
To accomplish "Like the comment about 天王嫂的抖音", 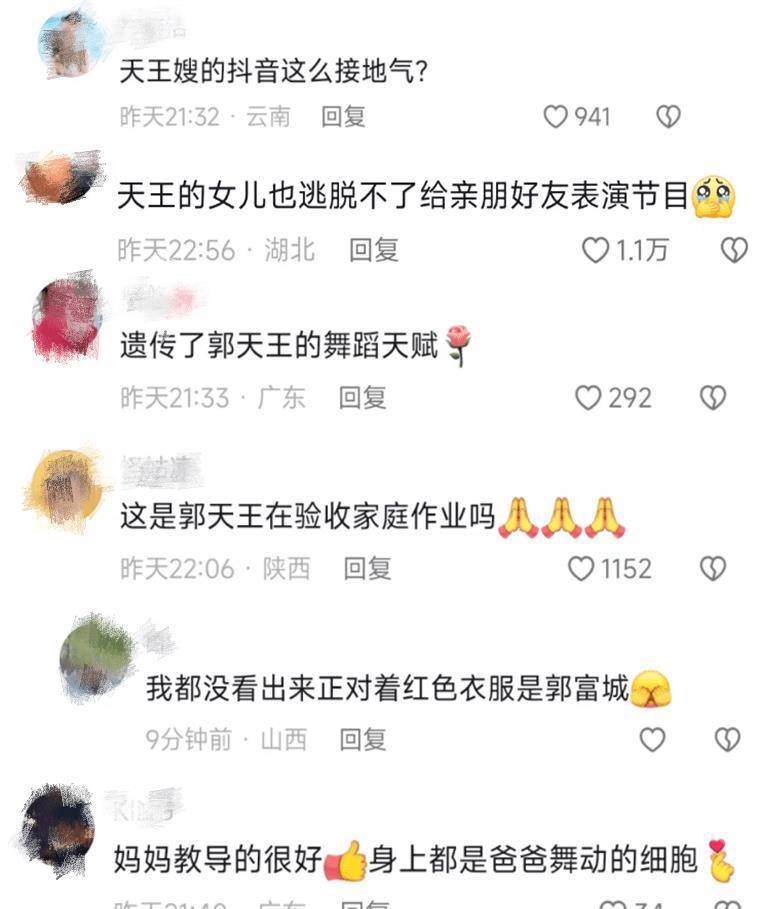I will [556, 117].
